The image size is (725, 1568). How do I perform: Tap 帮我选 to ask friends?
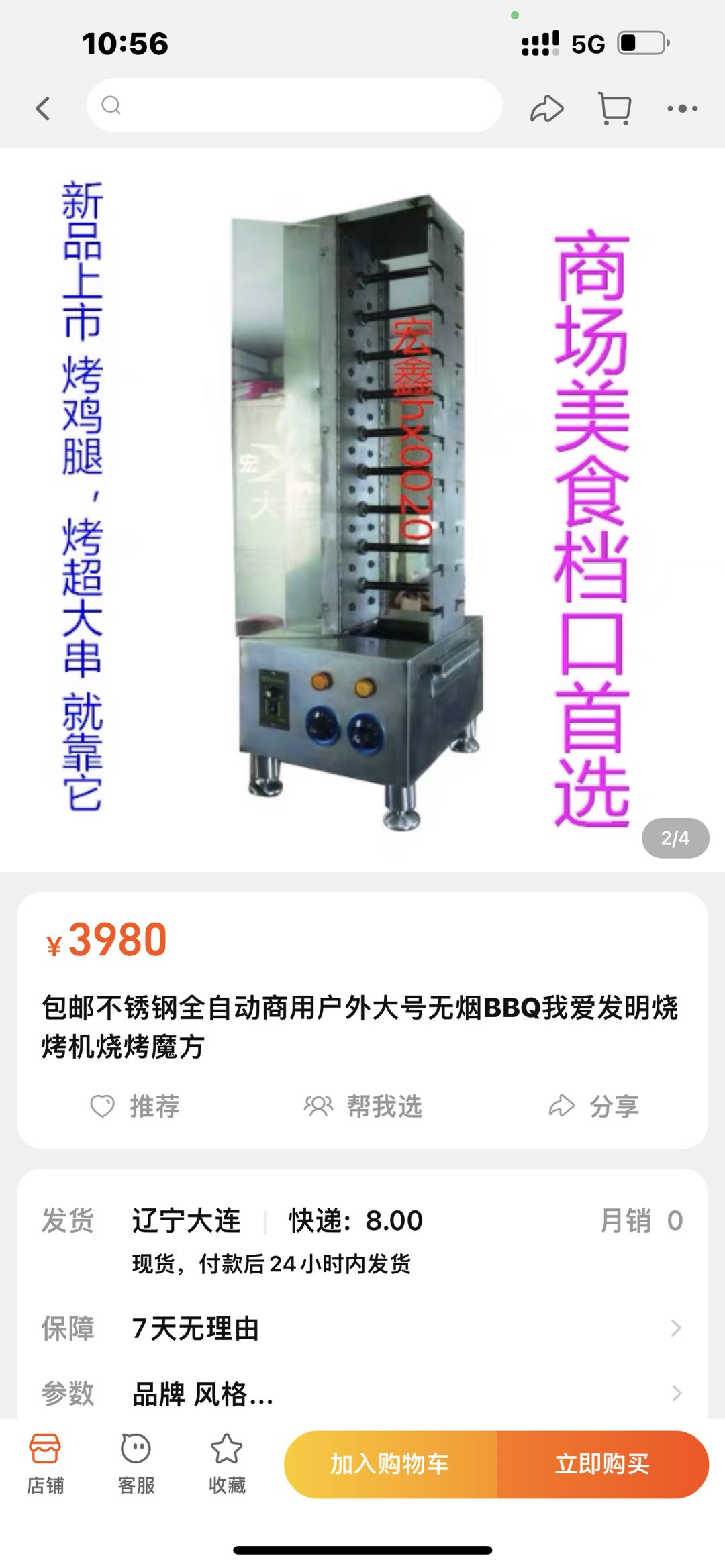point(363,1106)
